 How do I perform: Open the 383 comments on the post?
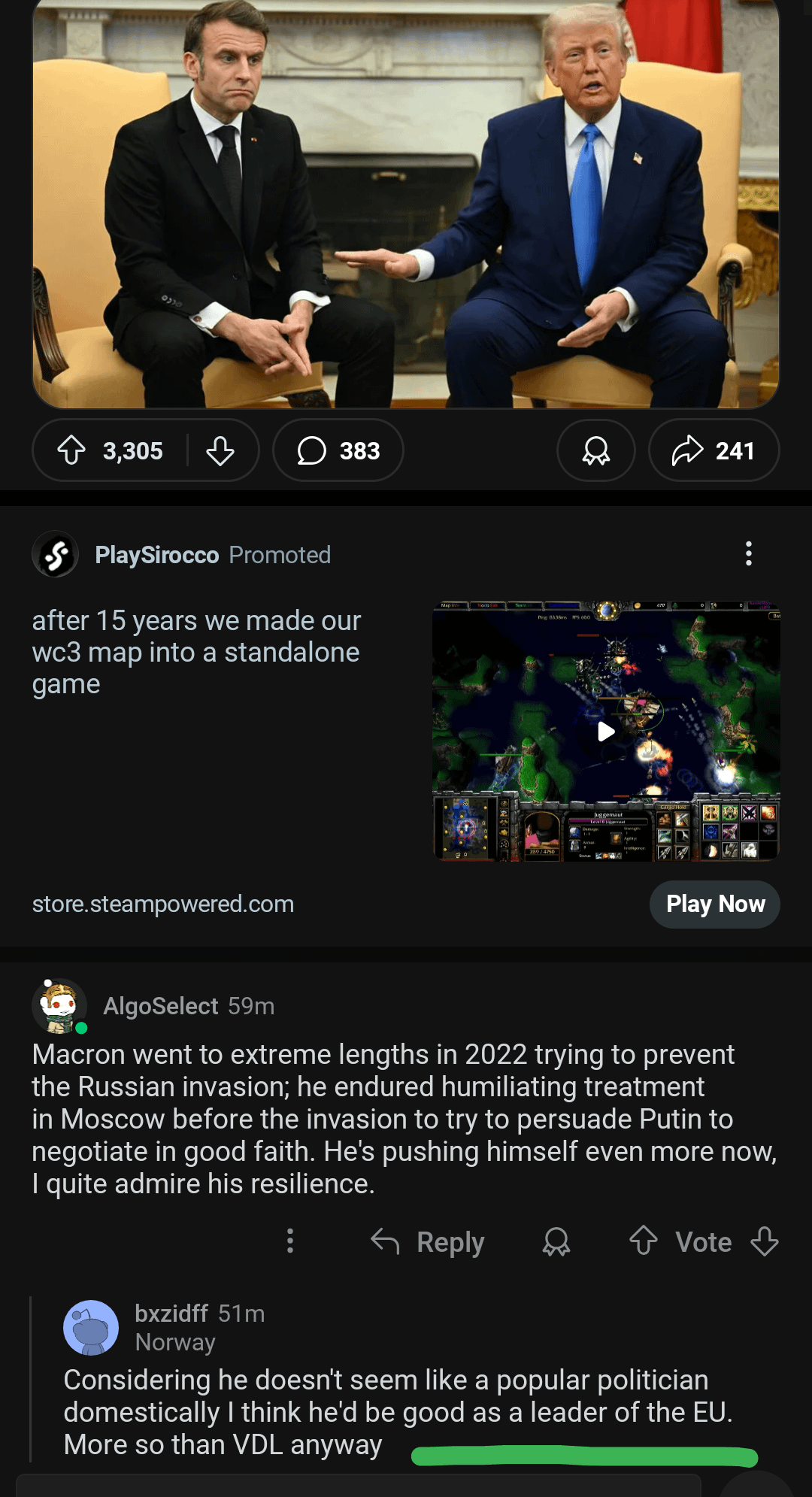(x=338, y=450)
